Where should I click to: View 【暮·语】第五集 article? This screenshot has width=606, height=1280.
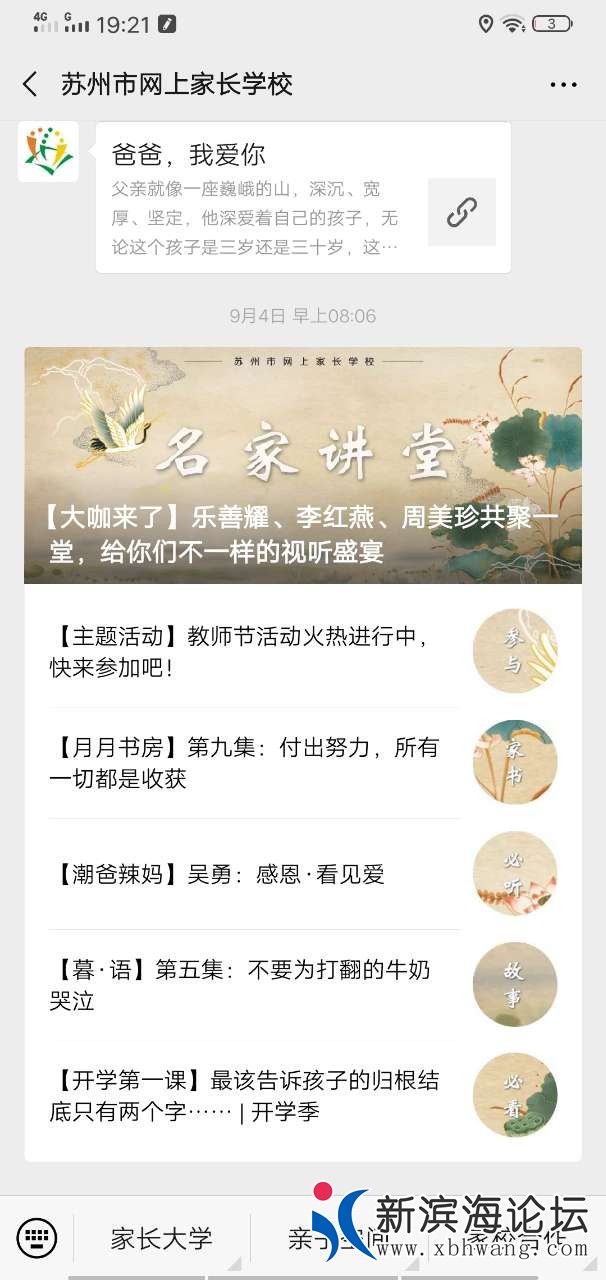click(255, 984)
